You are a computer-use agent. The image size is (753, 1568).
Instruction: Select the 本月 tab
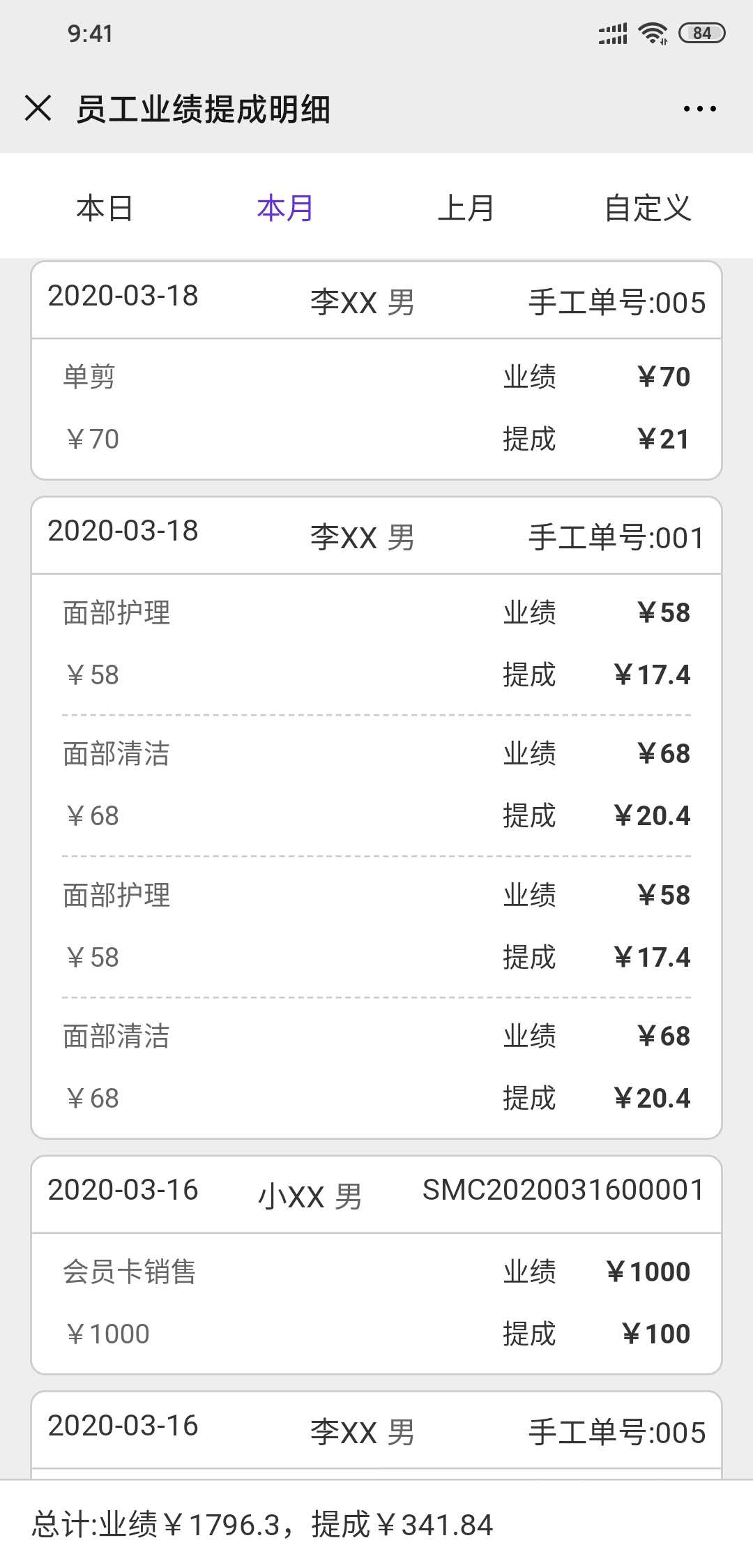coord(285,208)
